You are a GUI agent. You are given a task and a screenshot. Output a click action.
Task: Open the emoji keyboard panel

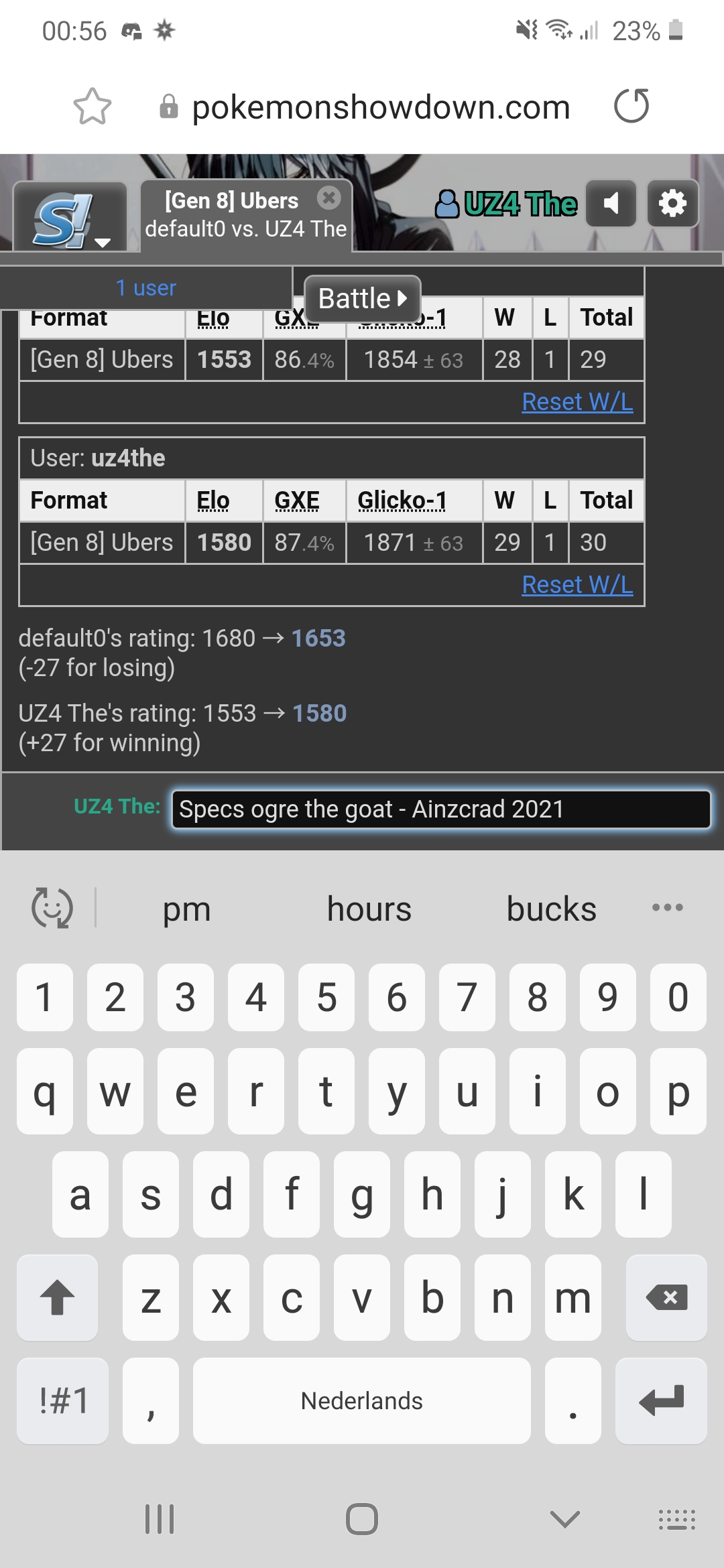tap(52, 908)
